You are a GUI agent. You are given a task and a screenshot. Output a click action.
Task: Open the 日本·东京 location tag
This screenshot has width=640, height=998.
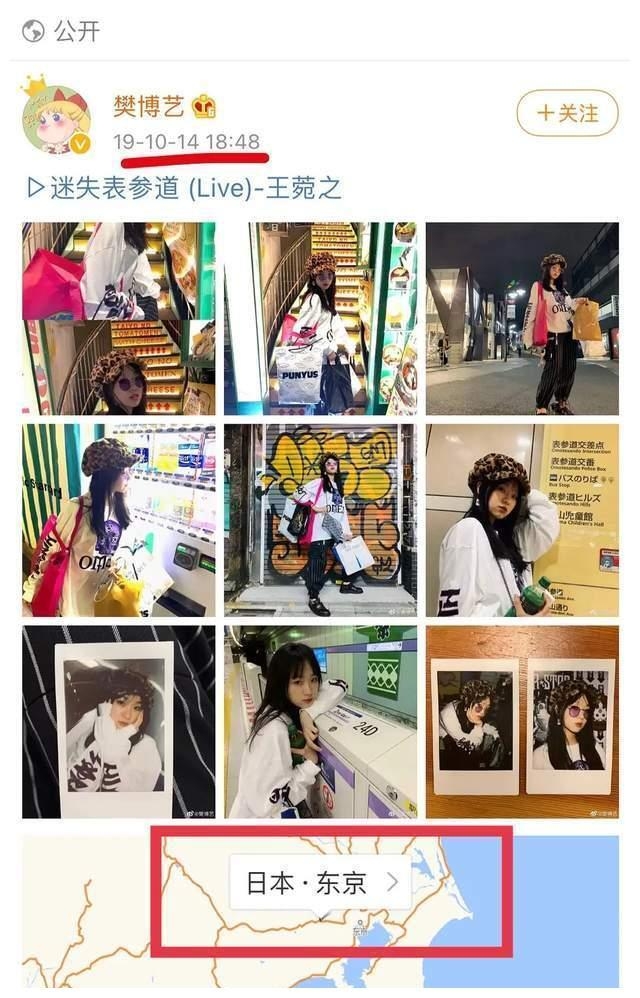click(x=320, y=882)
